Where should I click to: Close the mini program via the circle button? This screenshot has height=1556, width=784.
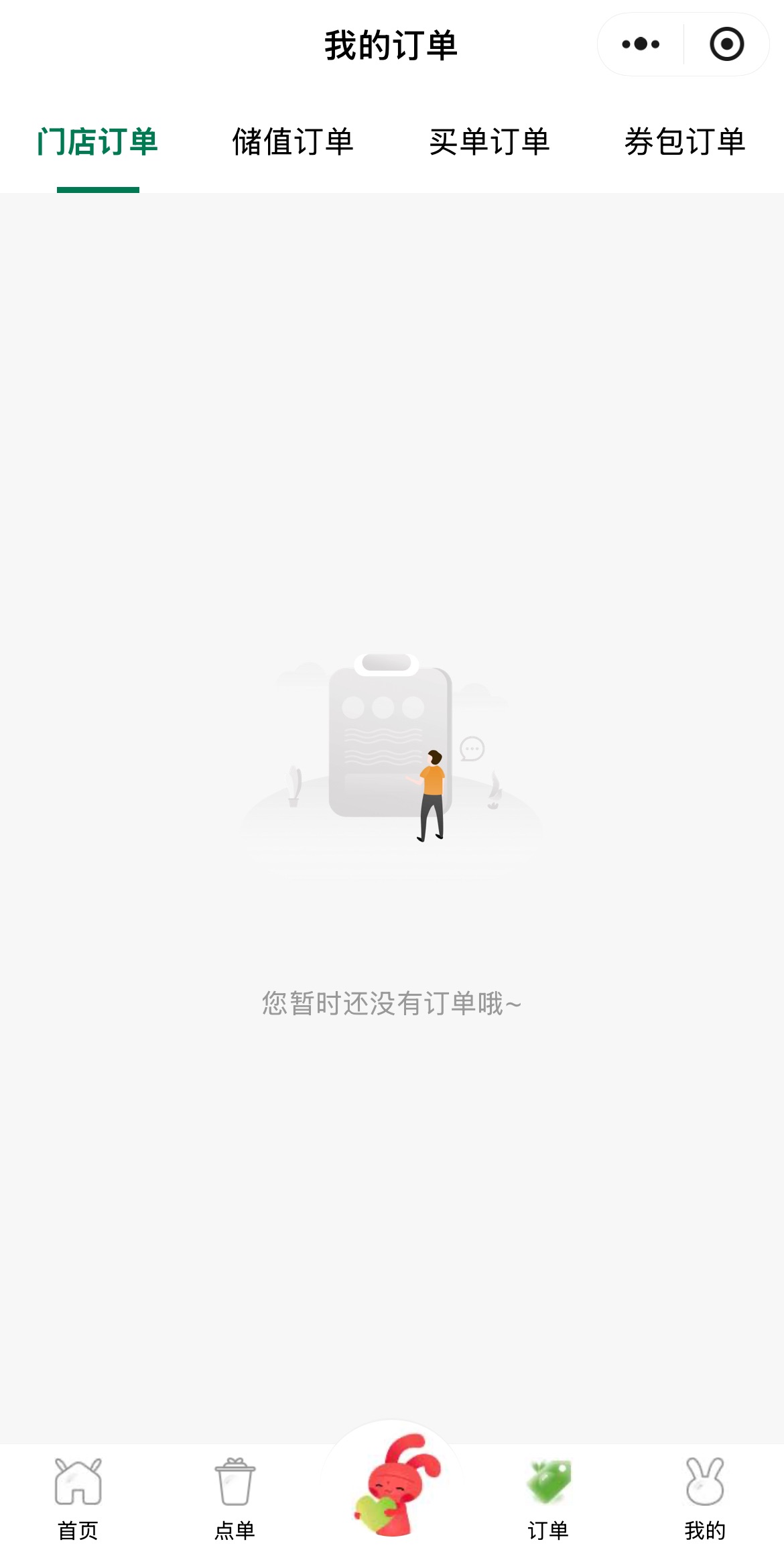726,44
